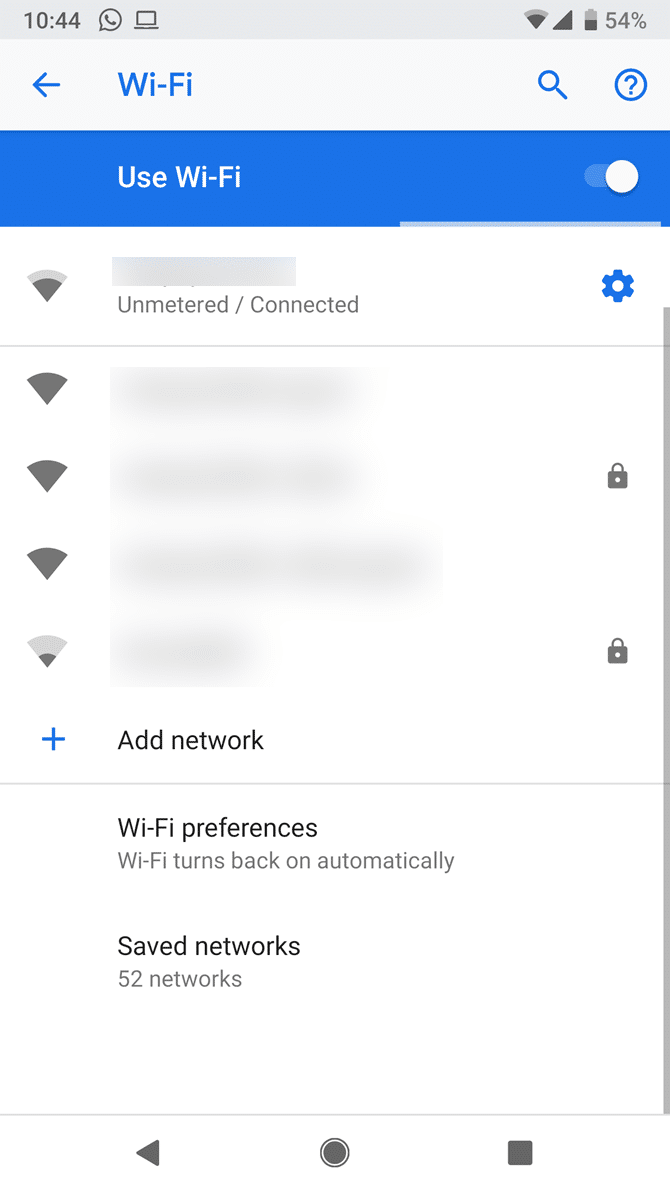The width and height of the screenshot is (670, 1192).
Task: Turn off the Use Wi-Fi switch
Action: point(611,177)
